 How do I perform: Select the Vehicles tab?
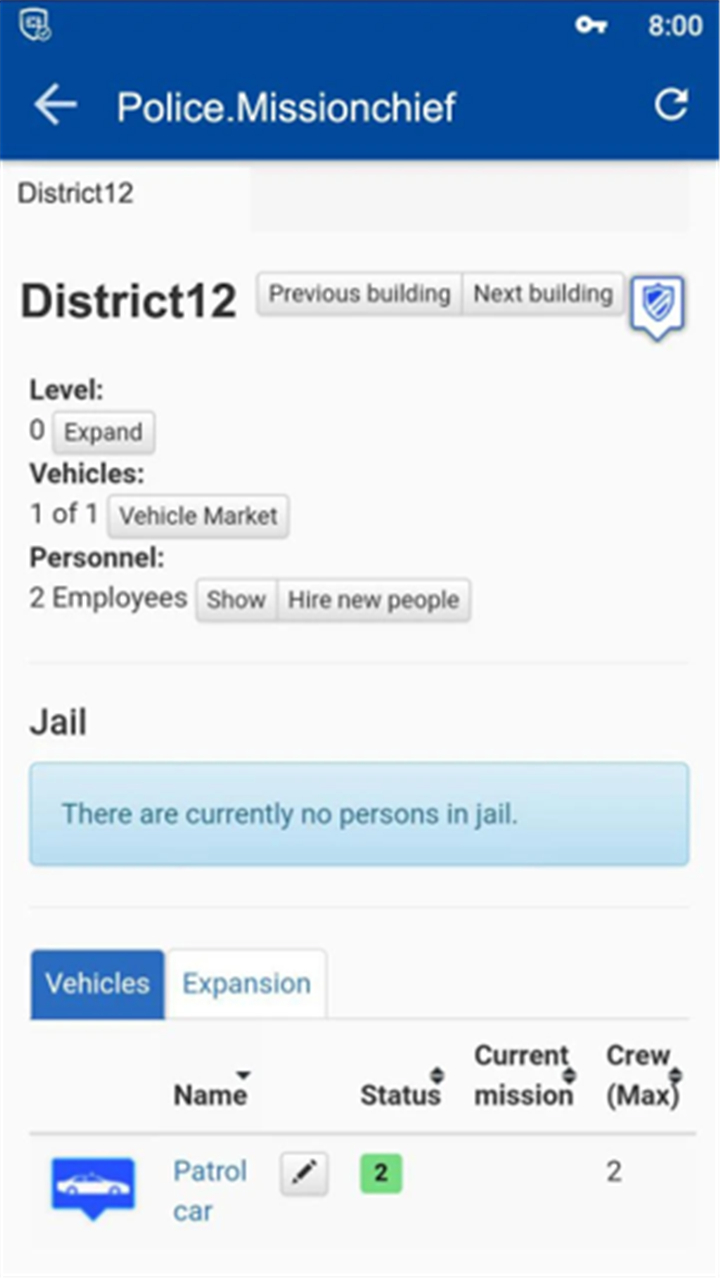(x=97, y=984)
